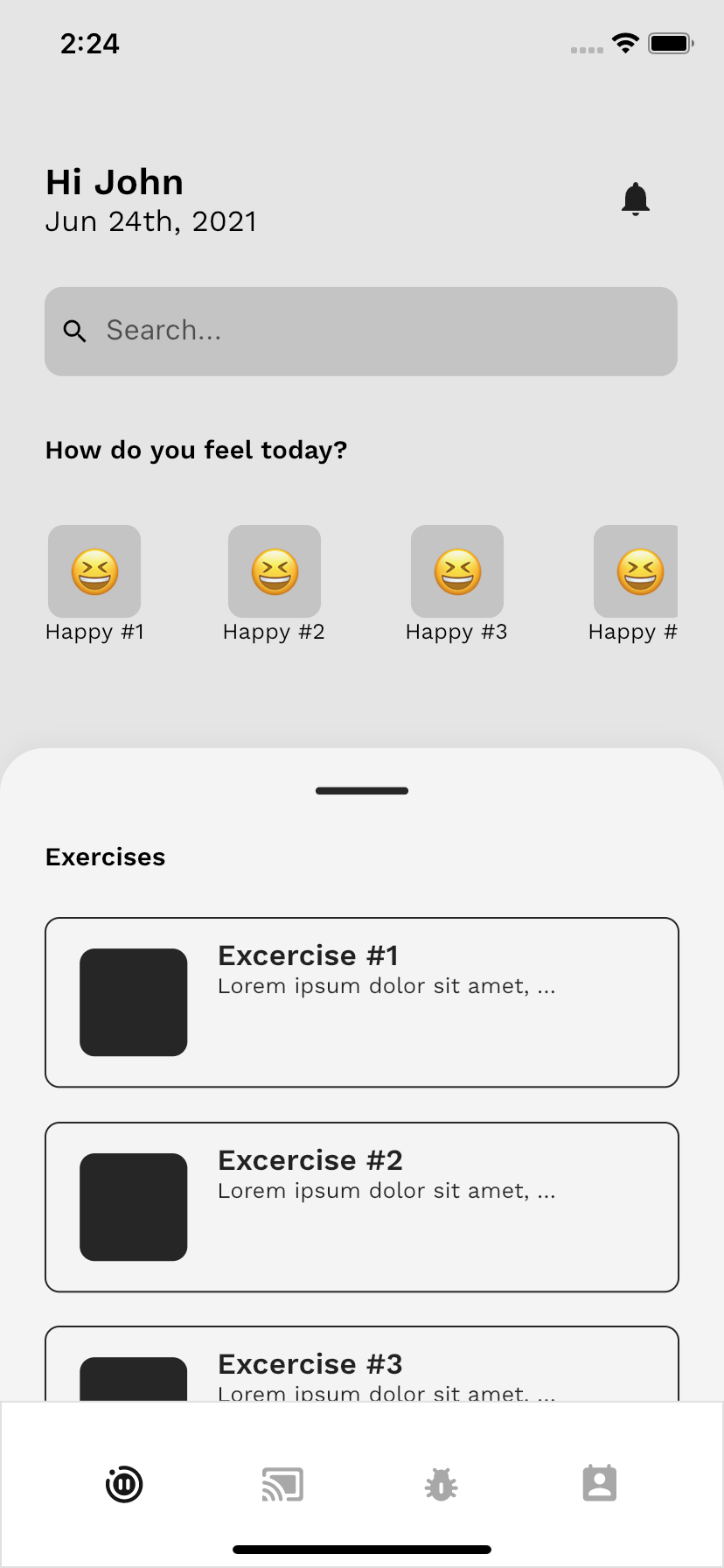Tap the Exercises section heading
Image resolution: width=724 pixels, height=1568 pixels.
tap(105, 857)
